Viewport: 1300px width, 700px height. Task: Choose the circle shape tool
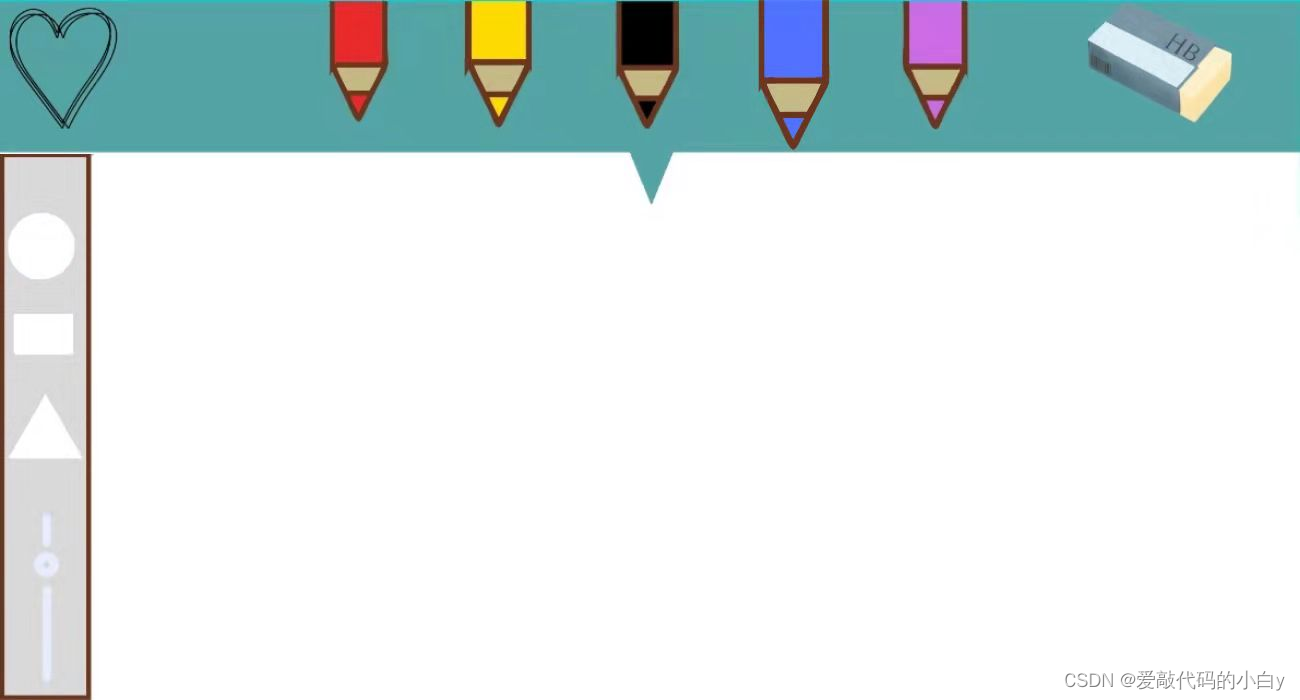click(x=42, y=246)
